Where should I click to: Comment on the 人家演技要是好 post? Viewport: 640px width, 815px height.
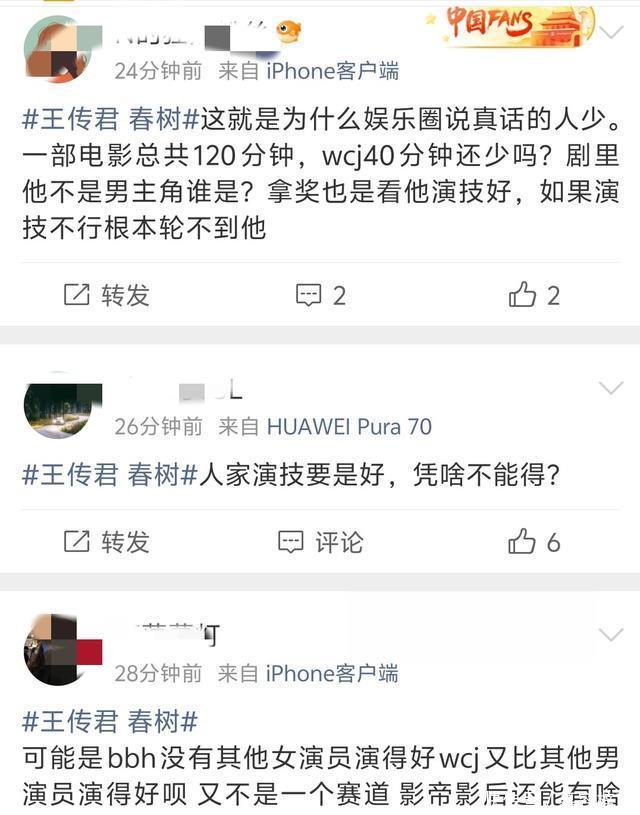click(x=320, y=542)
